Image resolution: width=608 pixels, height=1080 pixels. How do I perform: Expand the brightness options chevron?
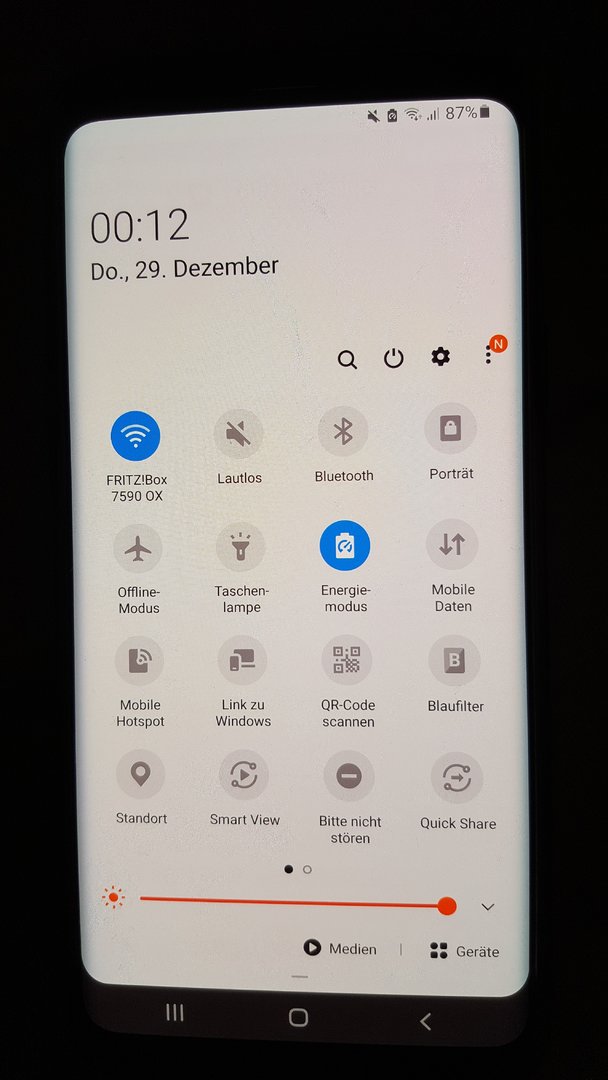tap(488, 907)
